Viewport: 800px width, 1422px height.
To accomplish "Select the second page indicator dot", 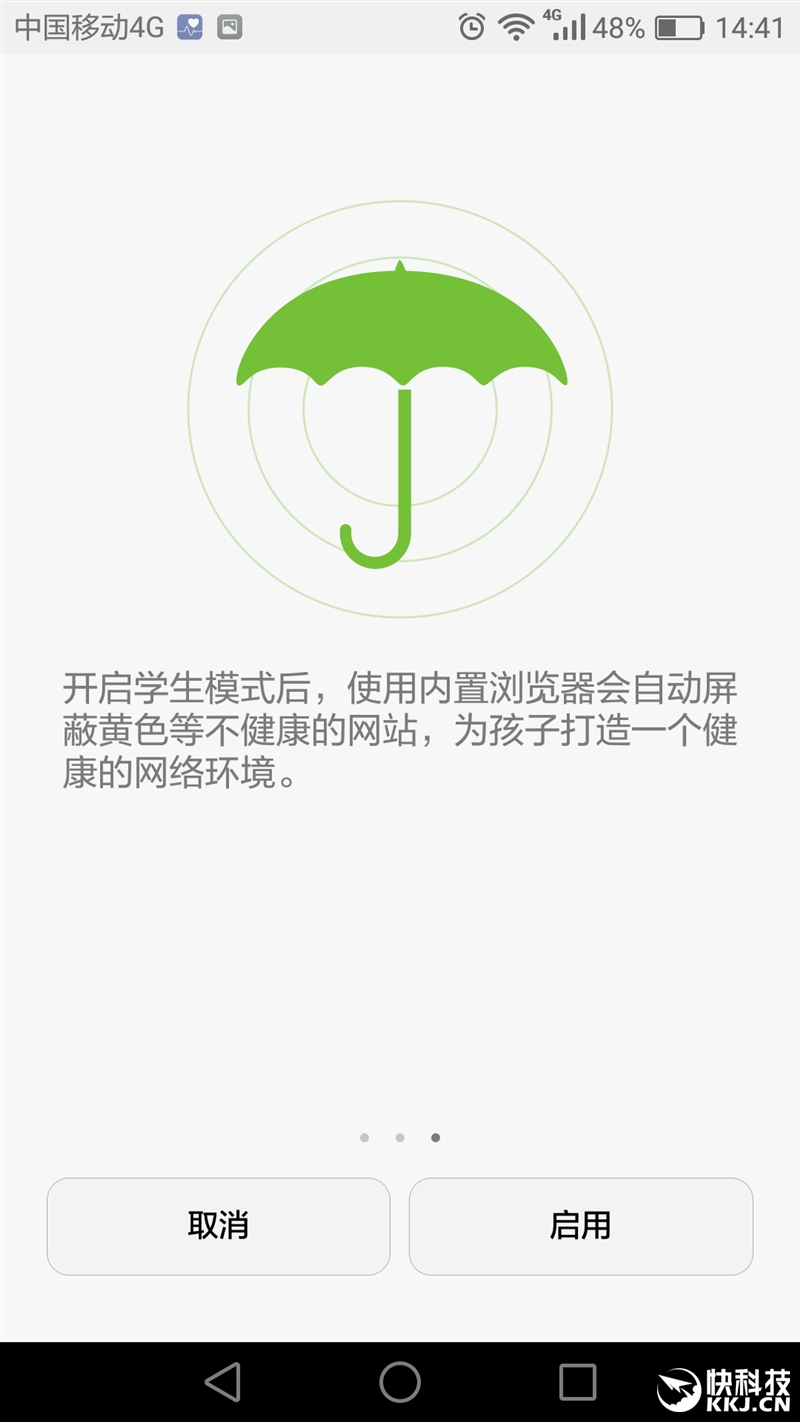I will point(400,1137).
